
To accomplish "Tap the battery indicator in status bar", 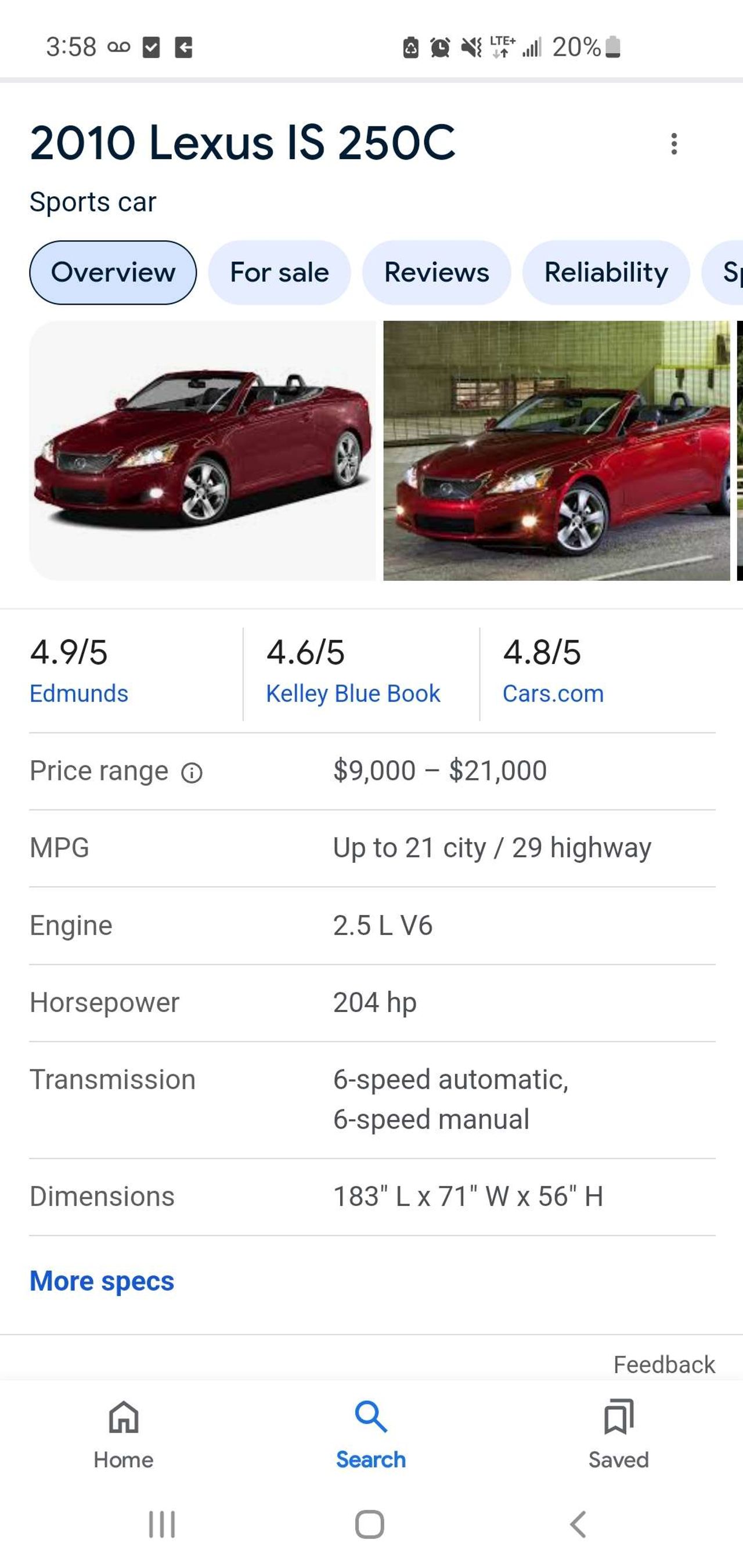I will pos(612,48).
